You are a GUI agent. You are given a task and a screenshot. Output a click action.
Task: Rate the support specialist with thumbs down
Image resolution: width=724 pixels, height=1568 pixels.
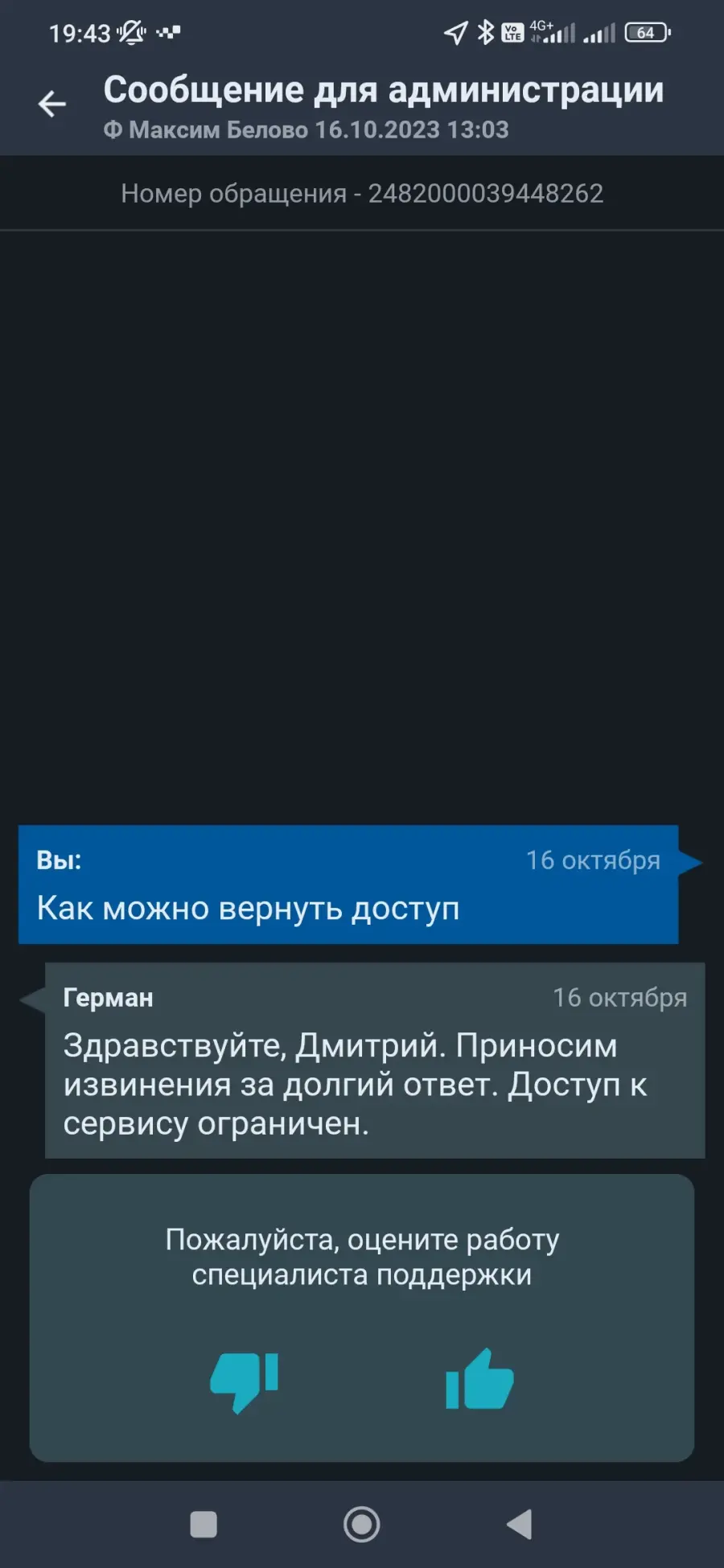point(244,1381)
